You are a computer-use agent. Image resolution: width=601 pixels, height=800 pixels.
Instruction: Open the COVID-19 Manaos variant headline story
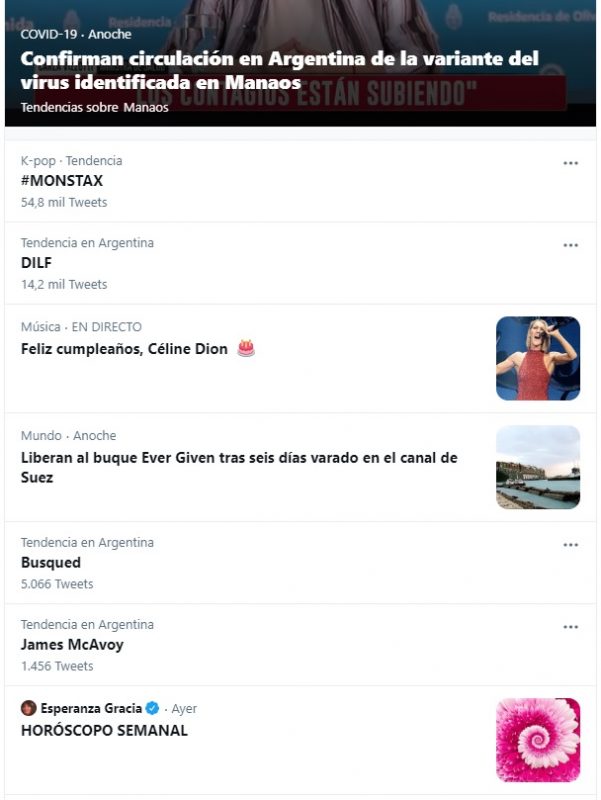pos(280,70)
